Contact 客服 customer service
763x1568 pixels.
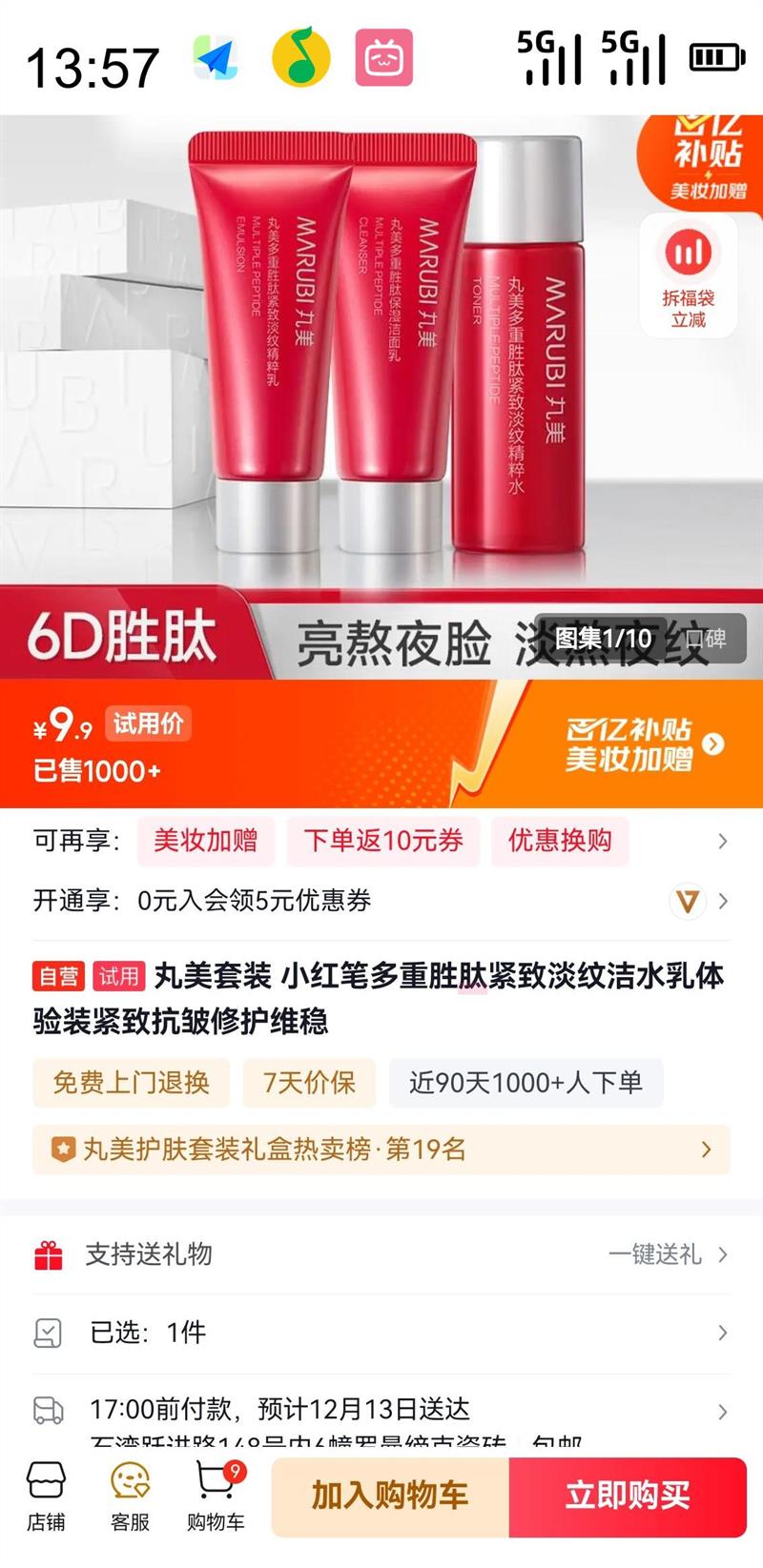130,1497
